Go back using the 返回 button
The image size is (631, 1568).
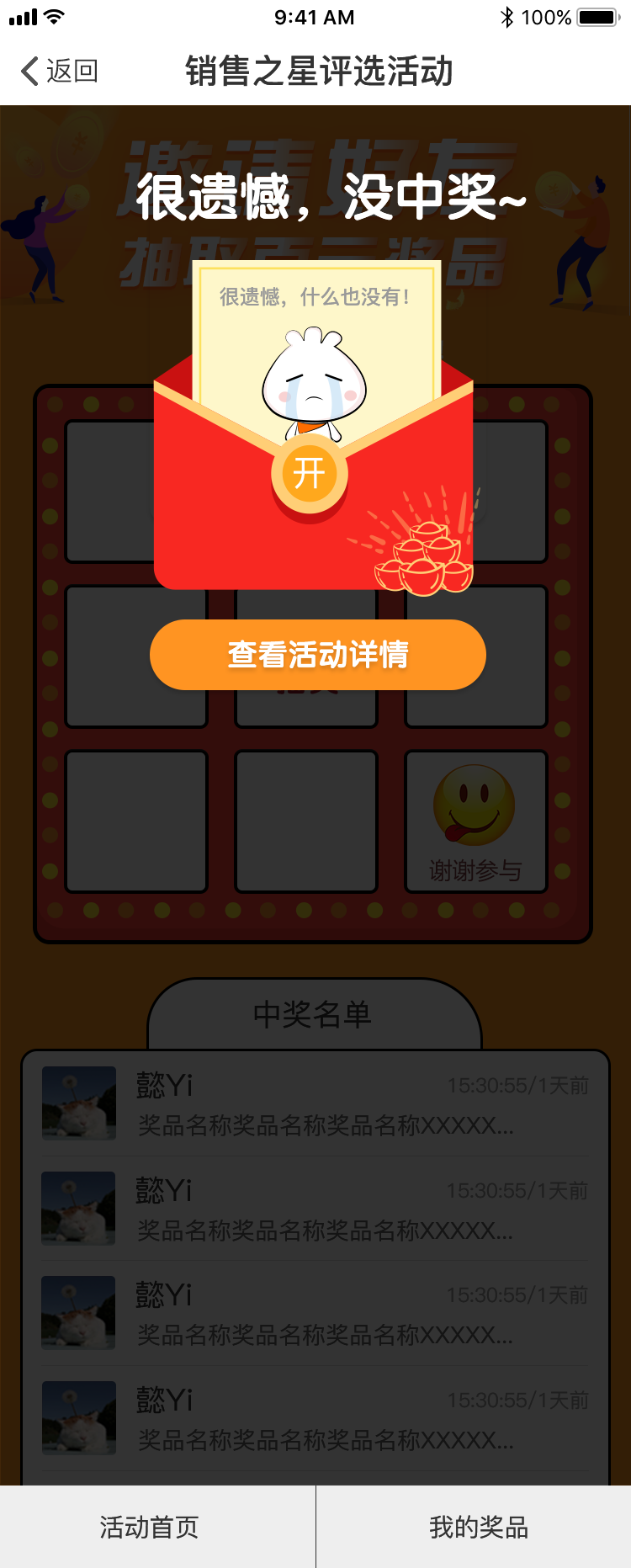[59, 72]
